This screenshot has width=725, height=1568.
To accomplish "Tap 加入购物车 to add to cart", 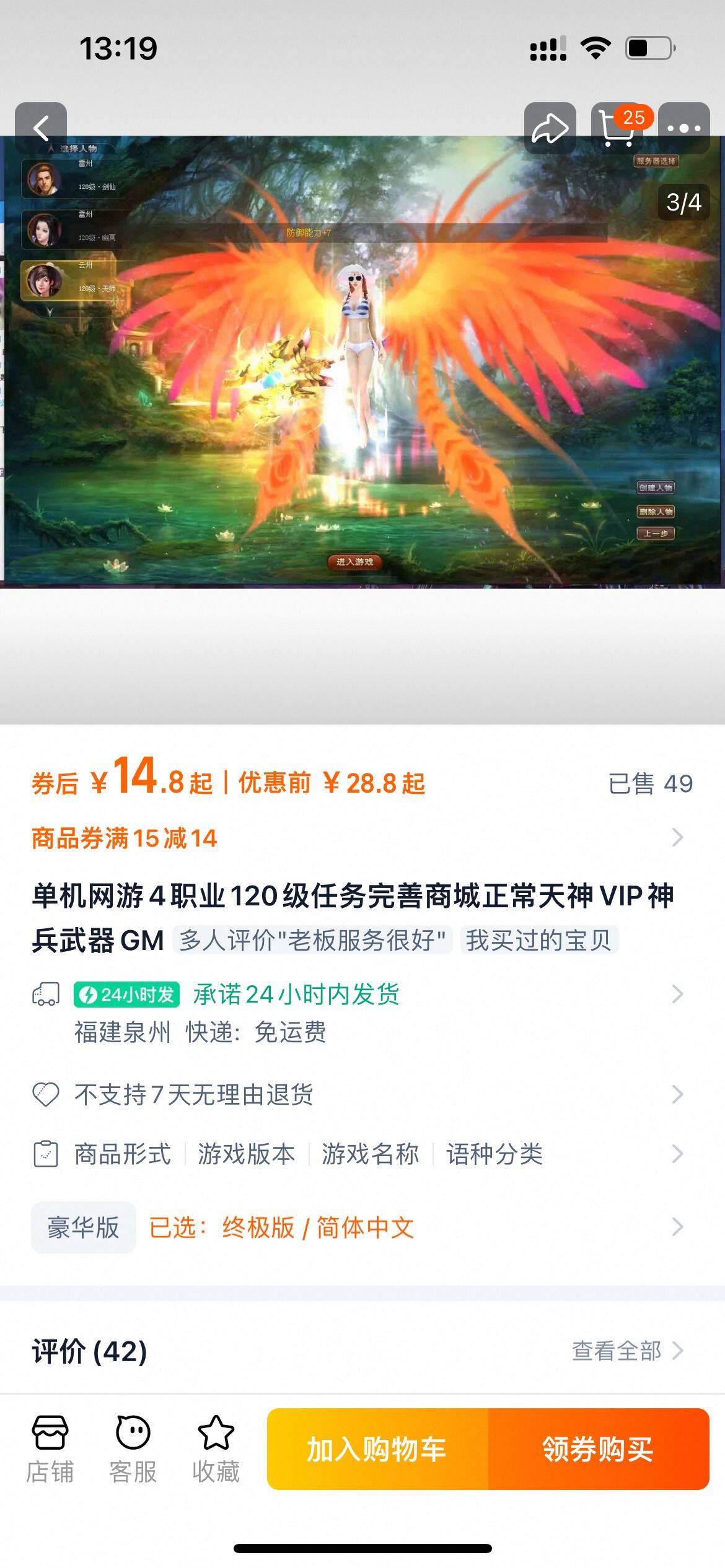I will pos(377,1449).
